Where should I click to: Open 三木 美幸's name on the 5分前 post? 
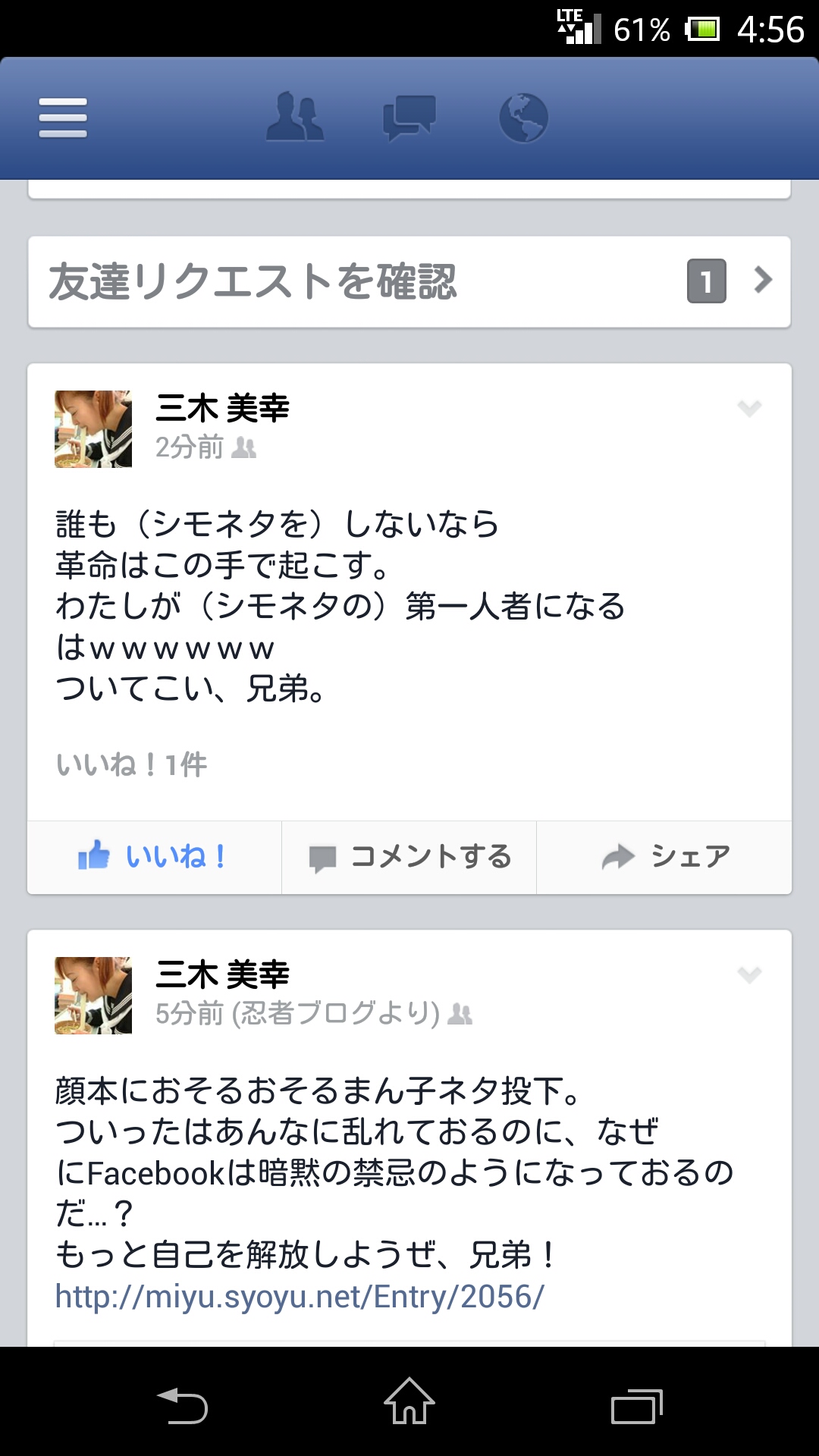tap(222, 974)
